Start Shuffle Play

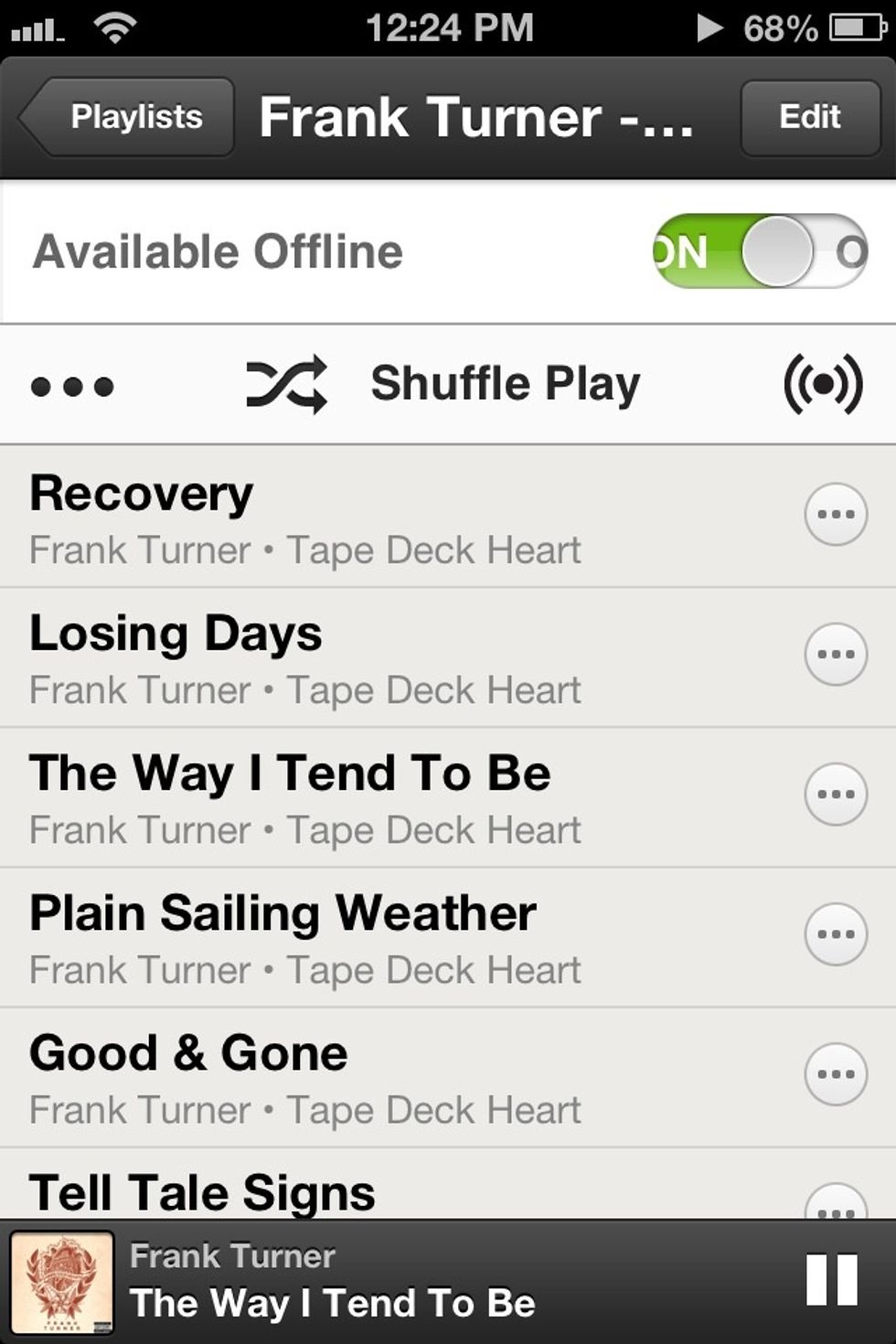tap(443, 384)
